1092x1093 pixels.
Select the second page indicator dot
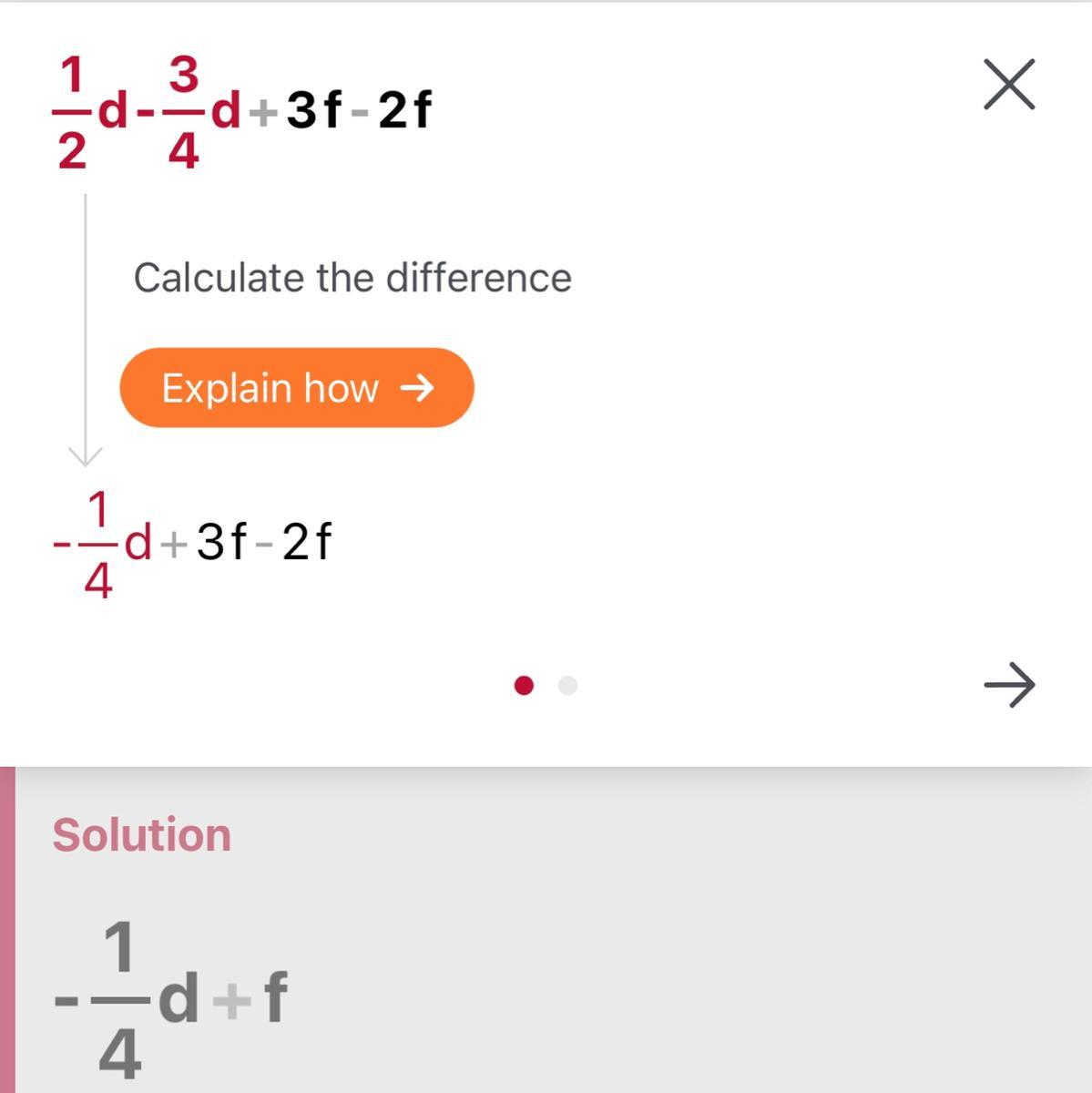coord(567,685)
